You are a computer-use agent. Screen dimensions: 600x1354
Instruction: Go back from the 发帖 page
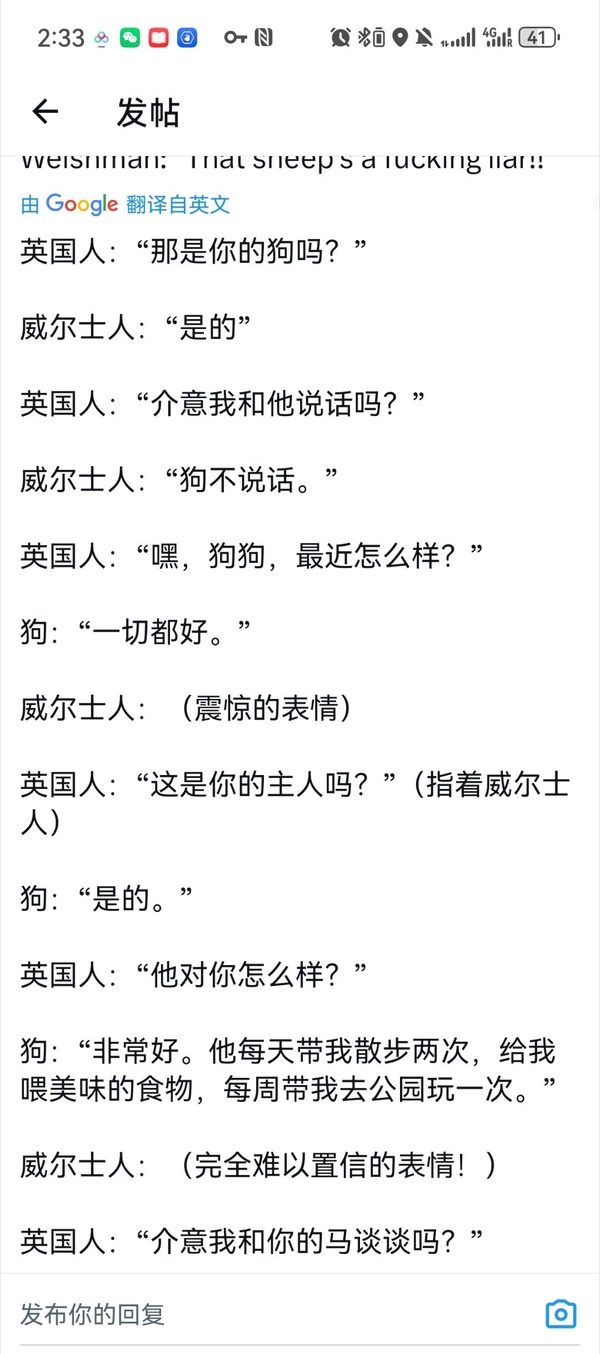[46, 112]
